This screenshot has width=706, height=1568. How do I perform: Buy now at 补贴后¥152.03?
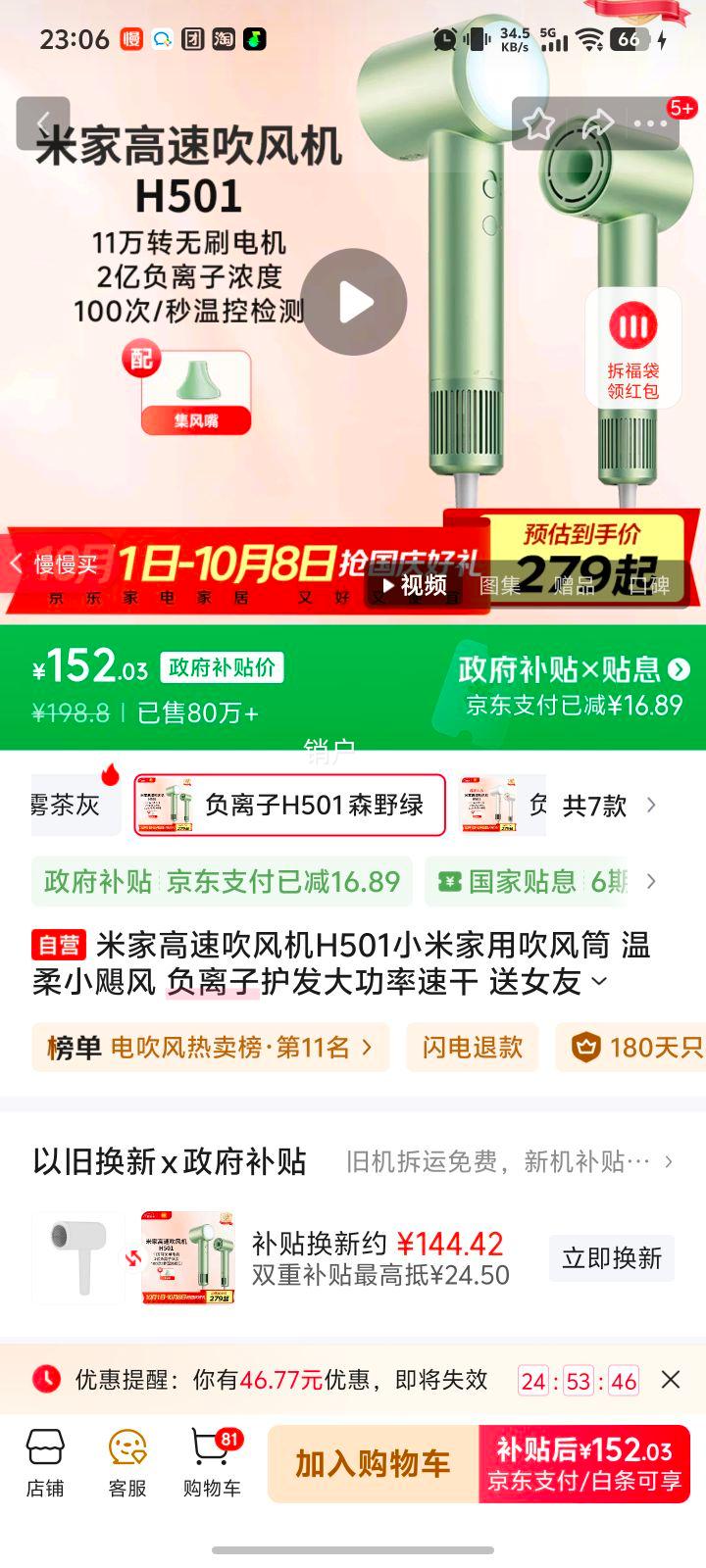point(584,1464)
